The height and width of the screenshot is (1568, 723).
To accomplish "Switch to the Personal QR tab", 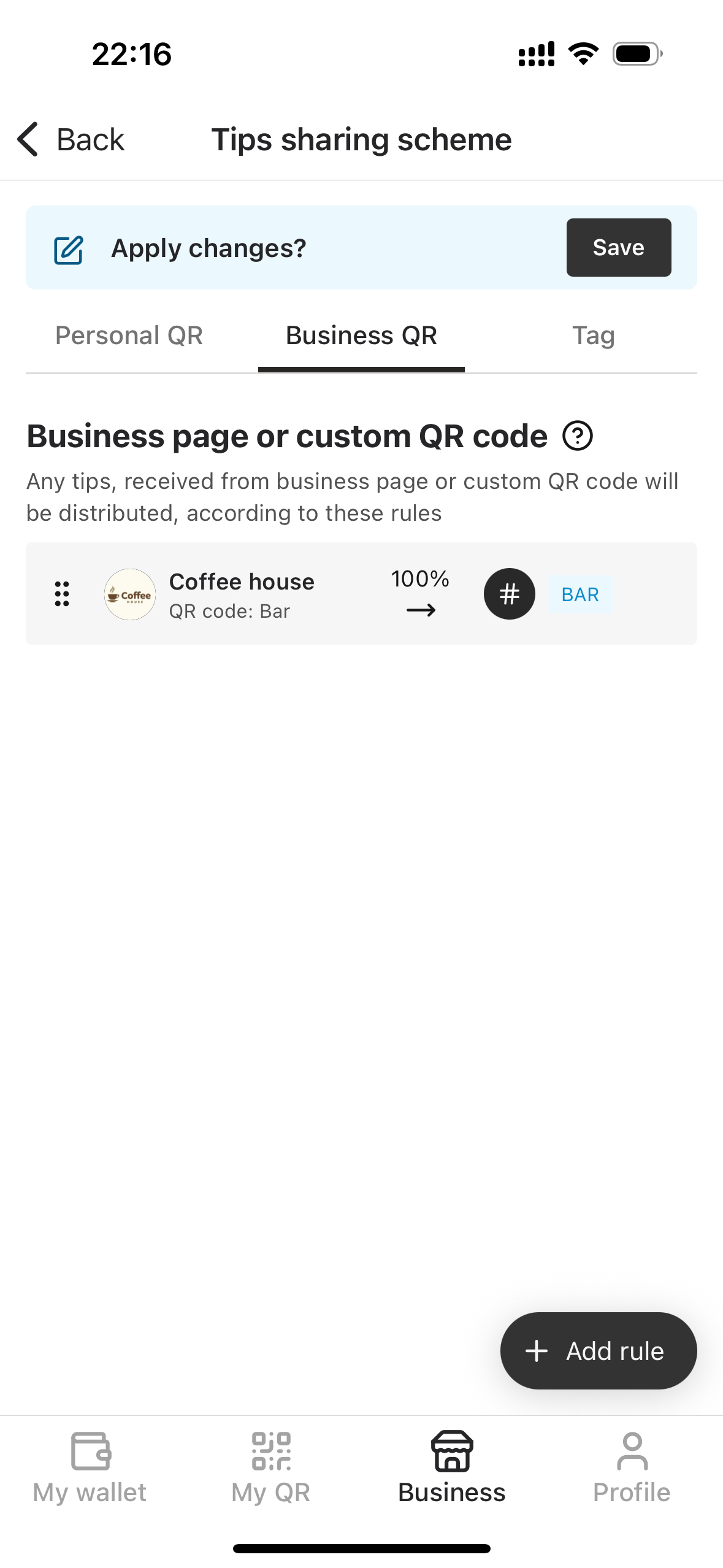I will coord(129,336).
